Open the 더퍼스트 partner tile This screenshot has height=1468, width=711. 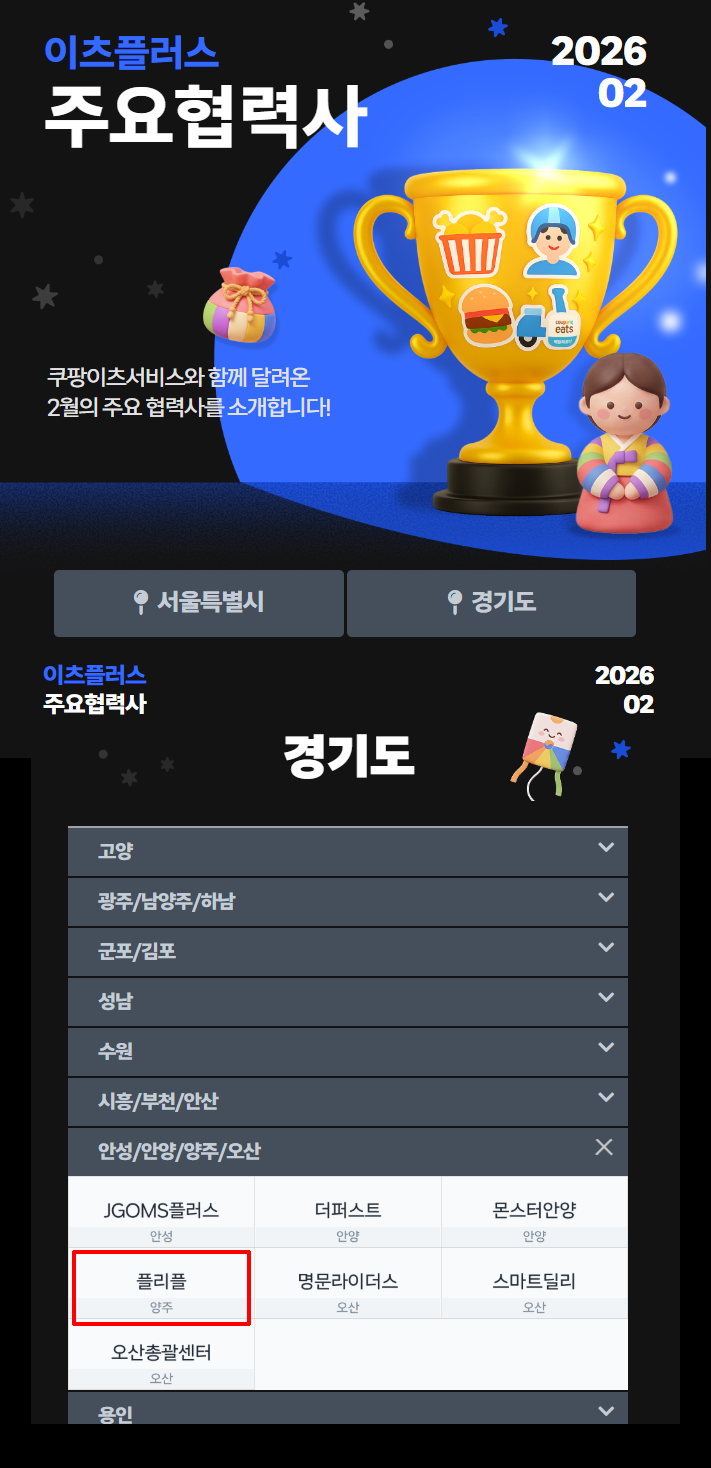tap(347, 1212)
